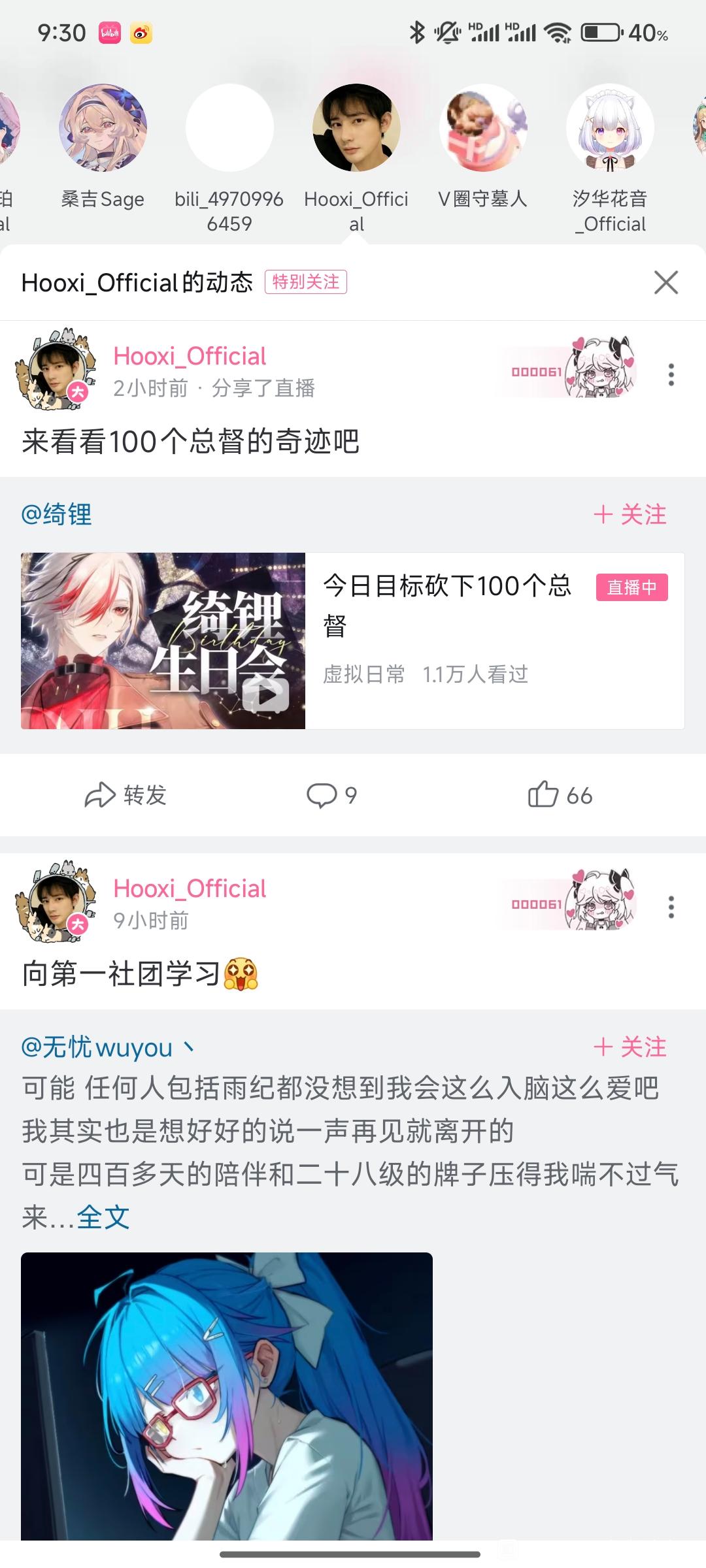The height and width of the screenshot is (1568, 706).
Task: Open overflow menu on the 2小时前 post
Action: [x=671, y=374]
